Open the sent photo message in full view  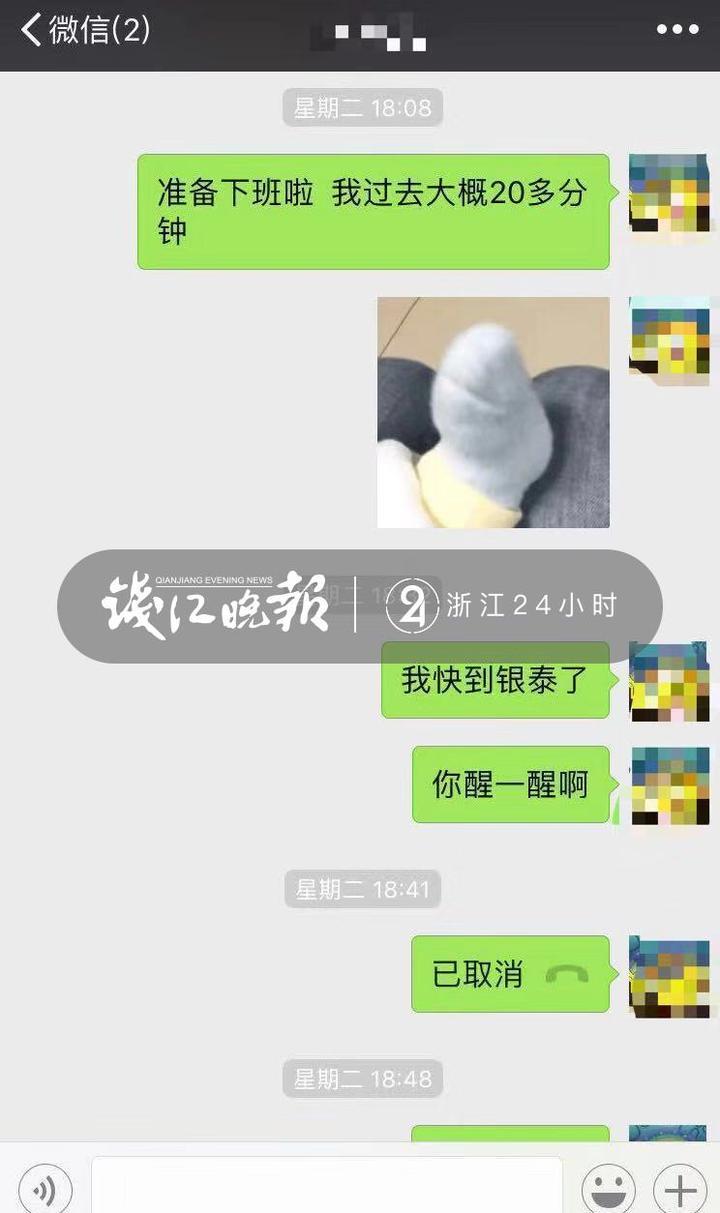coord(493,412)
